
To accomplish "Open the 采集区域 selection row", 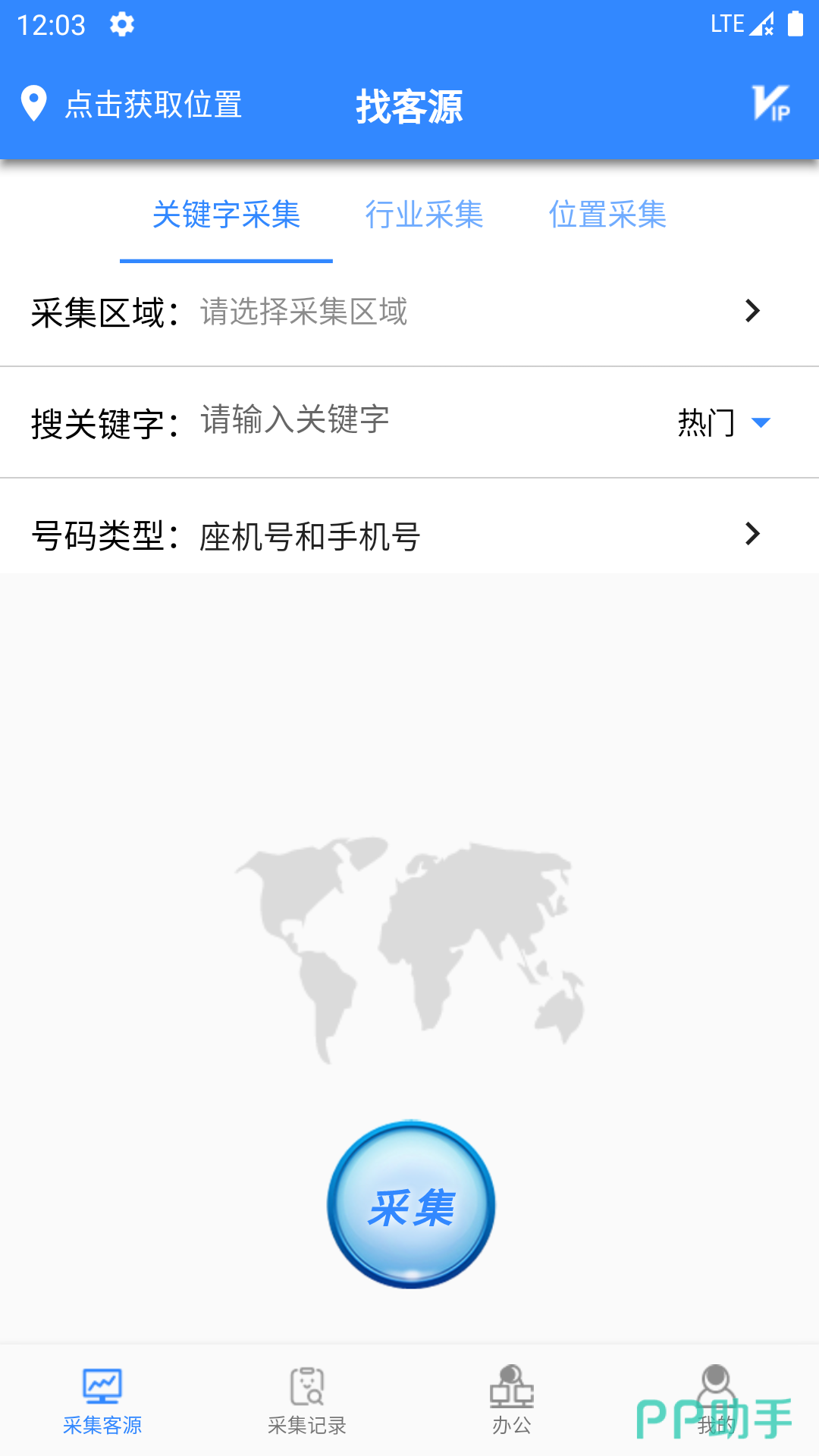I will coord(409,312).
